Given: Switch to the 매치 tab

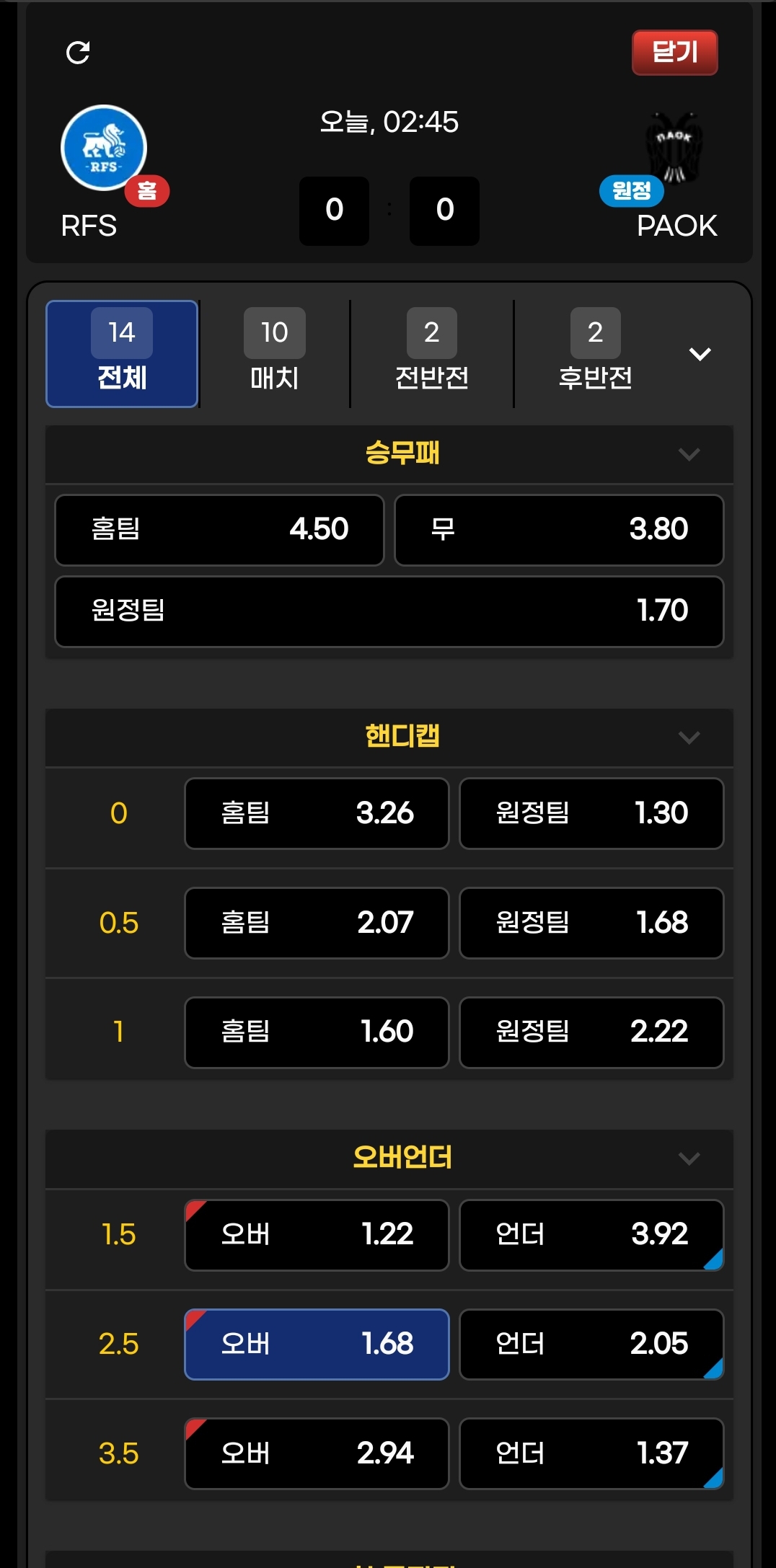Looking at the screenshot, I should (x=274, y=354).
